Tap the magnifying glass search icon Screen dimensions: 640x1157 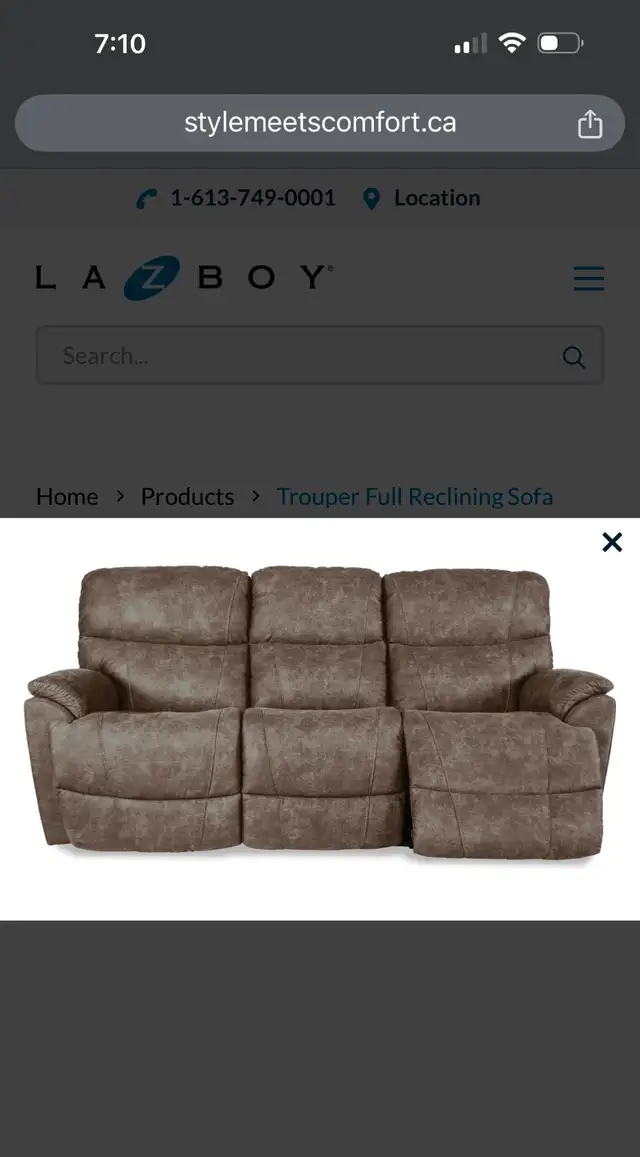(574, 357)
